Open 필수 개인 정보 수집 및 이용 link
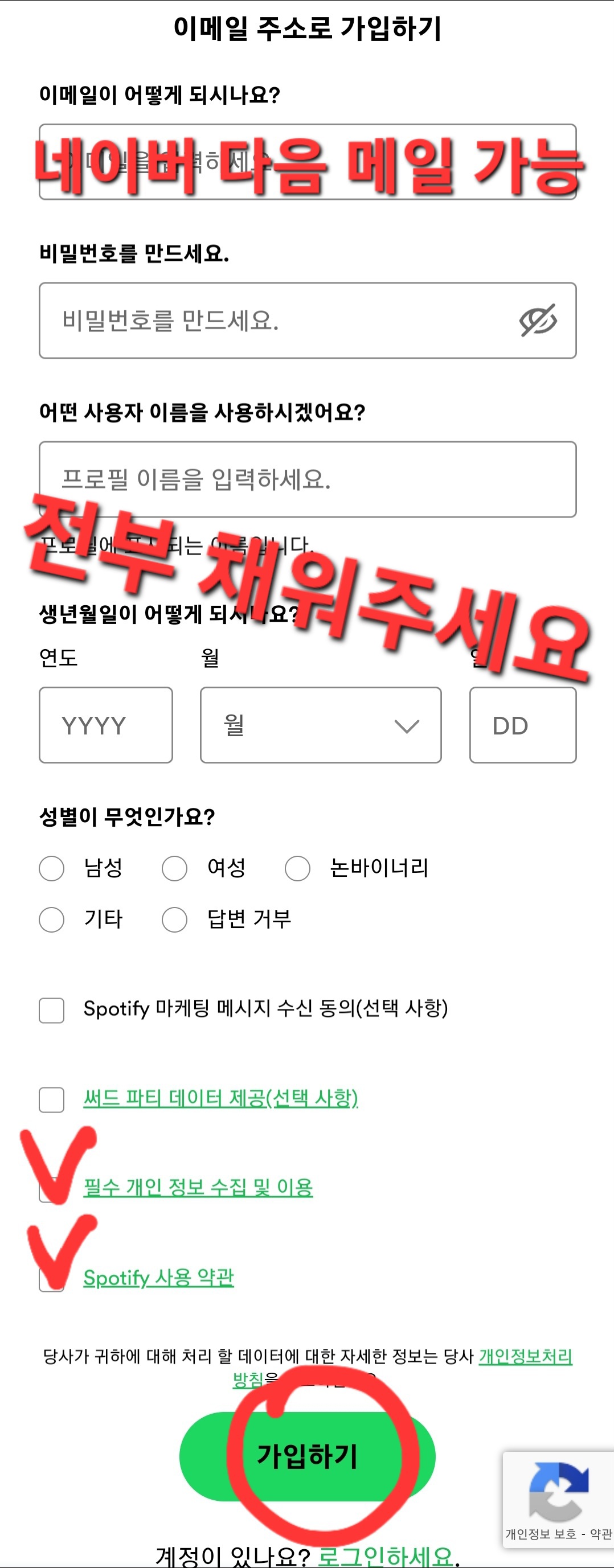This screenshot has height=1568, width=614. point(198,1188)
